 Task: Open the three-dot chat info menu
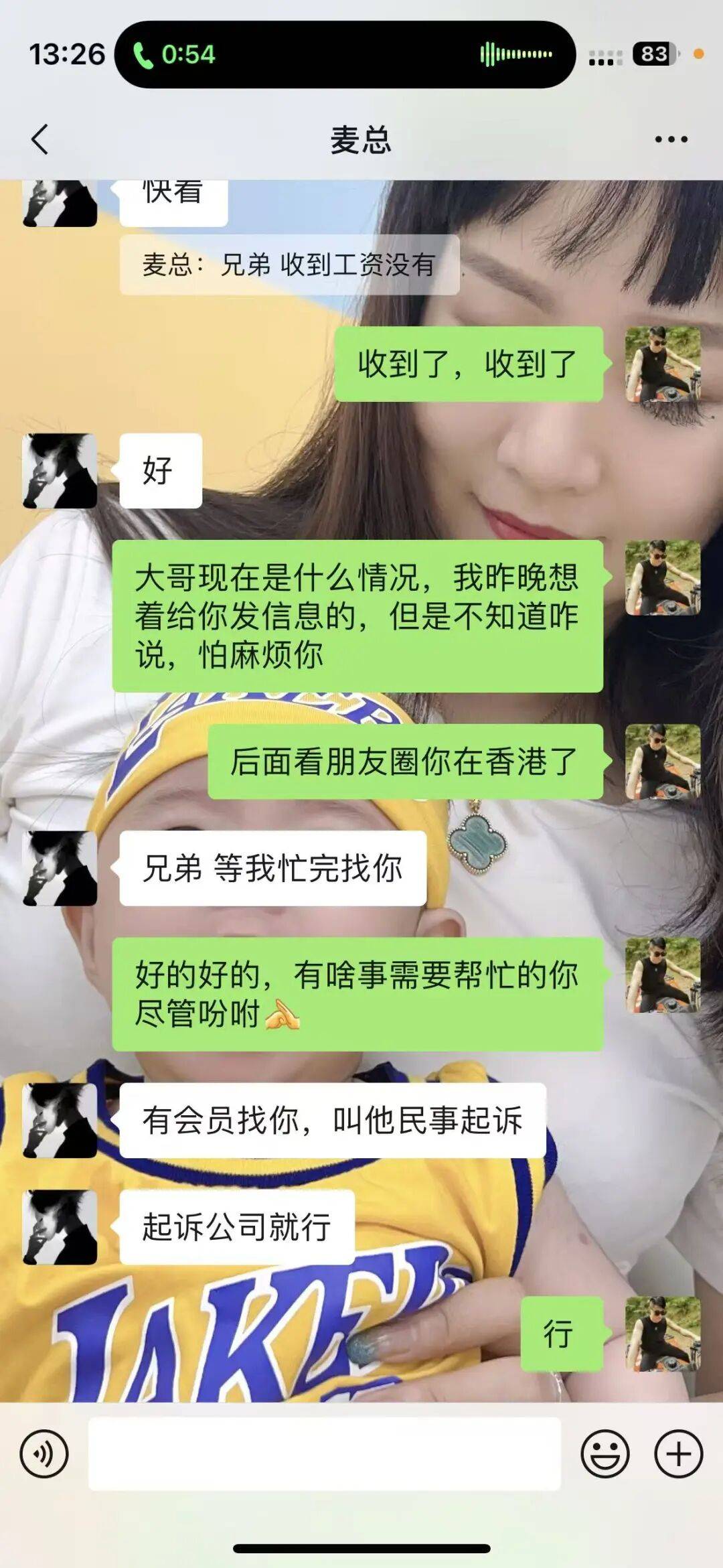click(x=671, y=139)
